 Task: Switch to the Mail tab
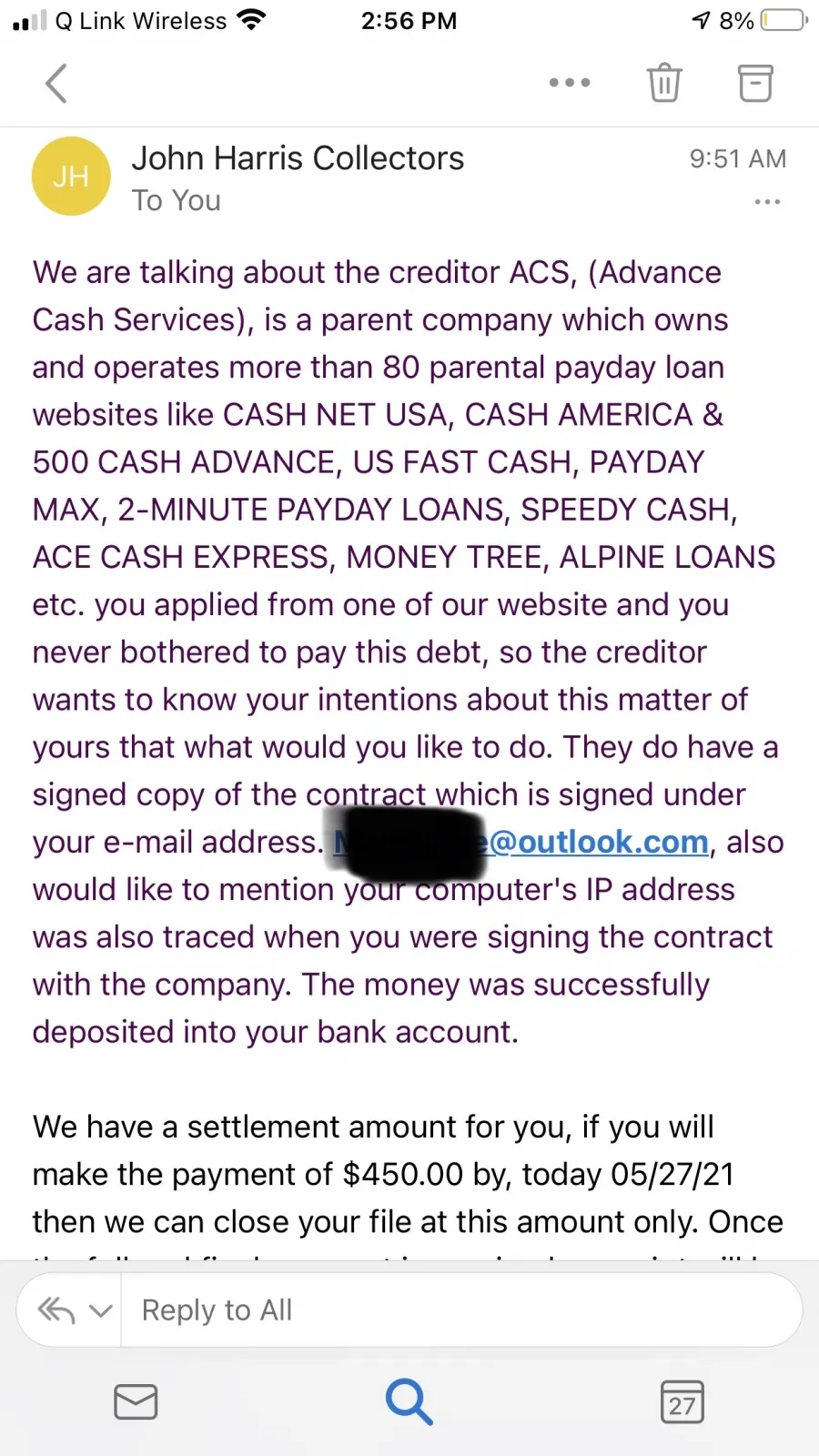136,1402
